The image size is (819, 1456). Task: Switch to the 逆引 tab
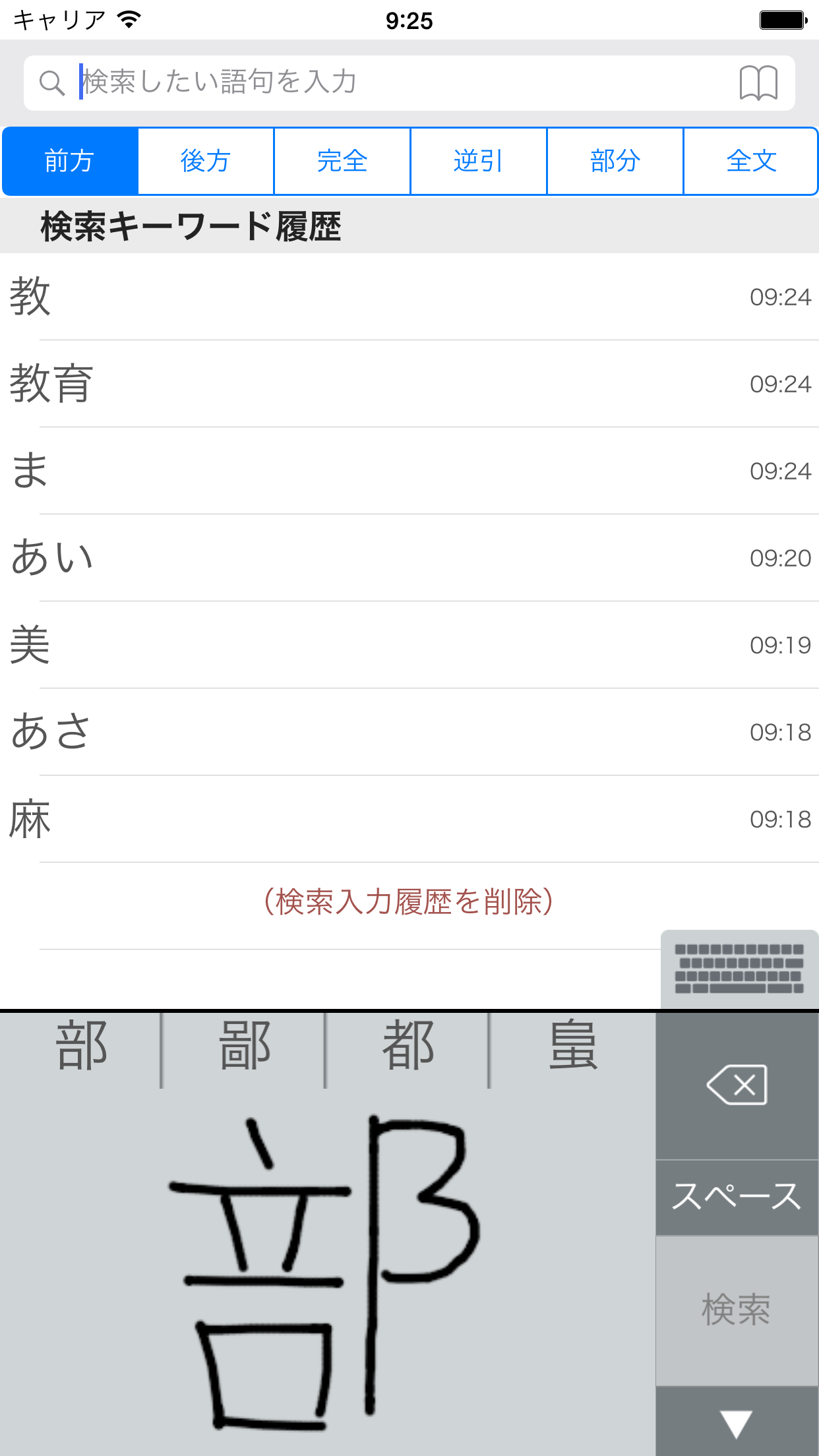pyautogui.click(x=479, y=161)
